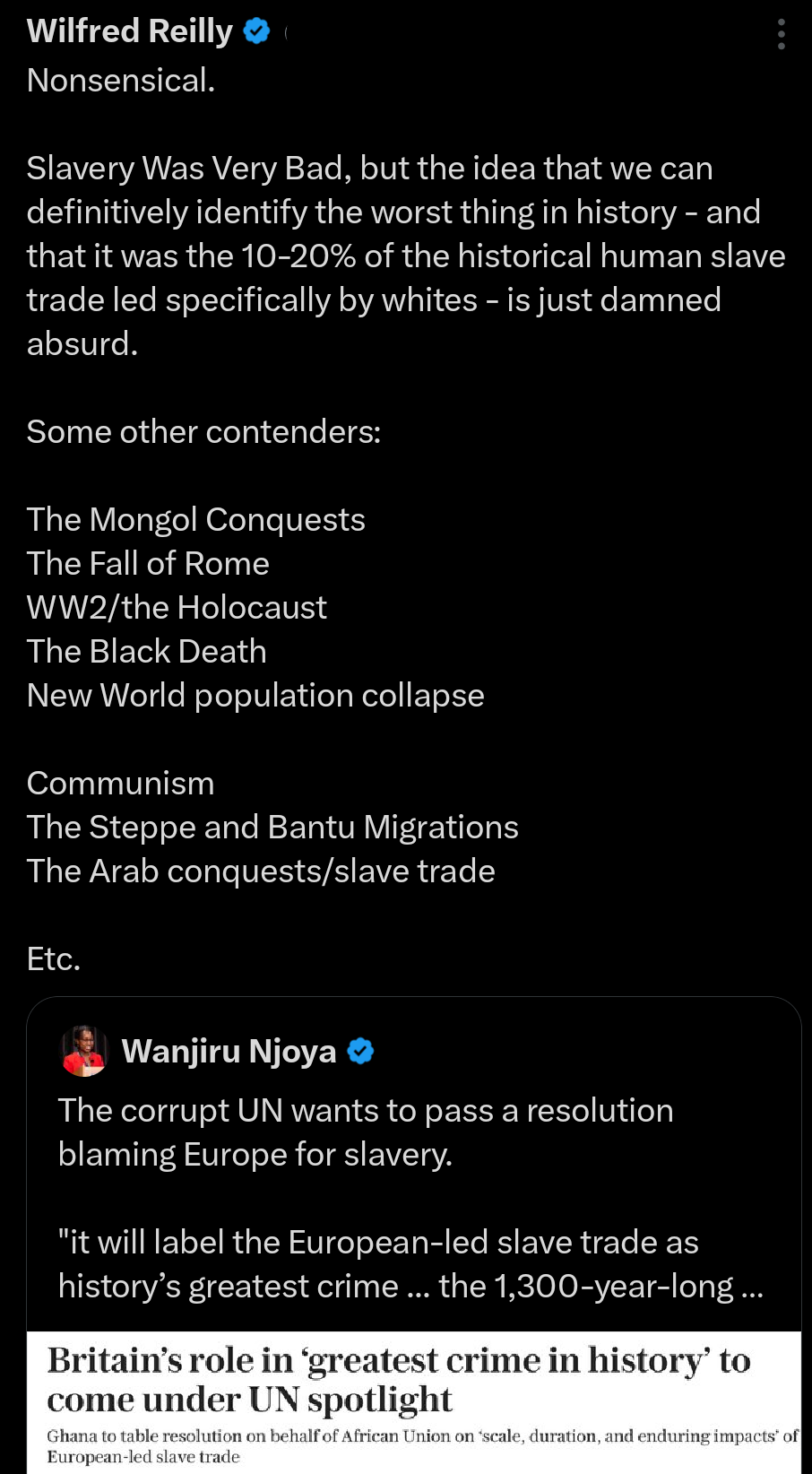This screenshot has height=1474, width=812.
Task: Click the 'WW2/the Holocaust' text line
Action: pyautogui.click(x=177, y=607)
